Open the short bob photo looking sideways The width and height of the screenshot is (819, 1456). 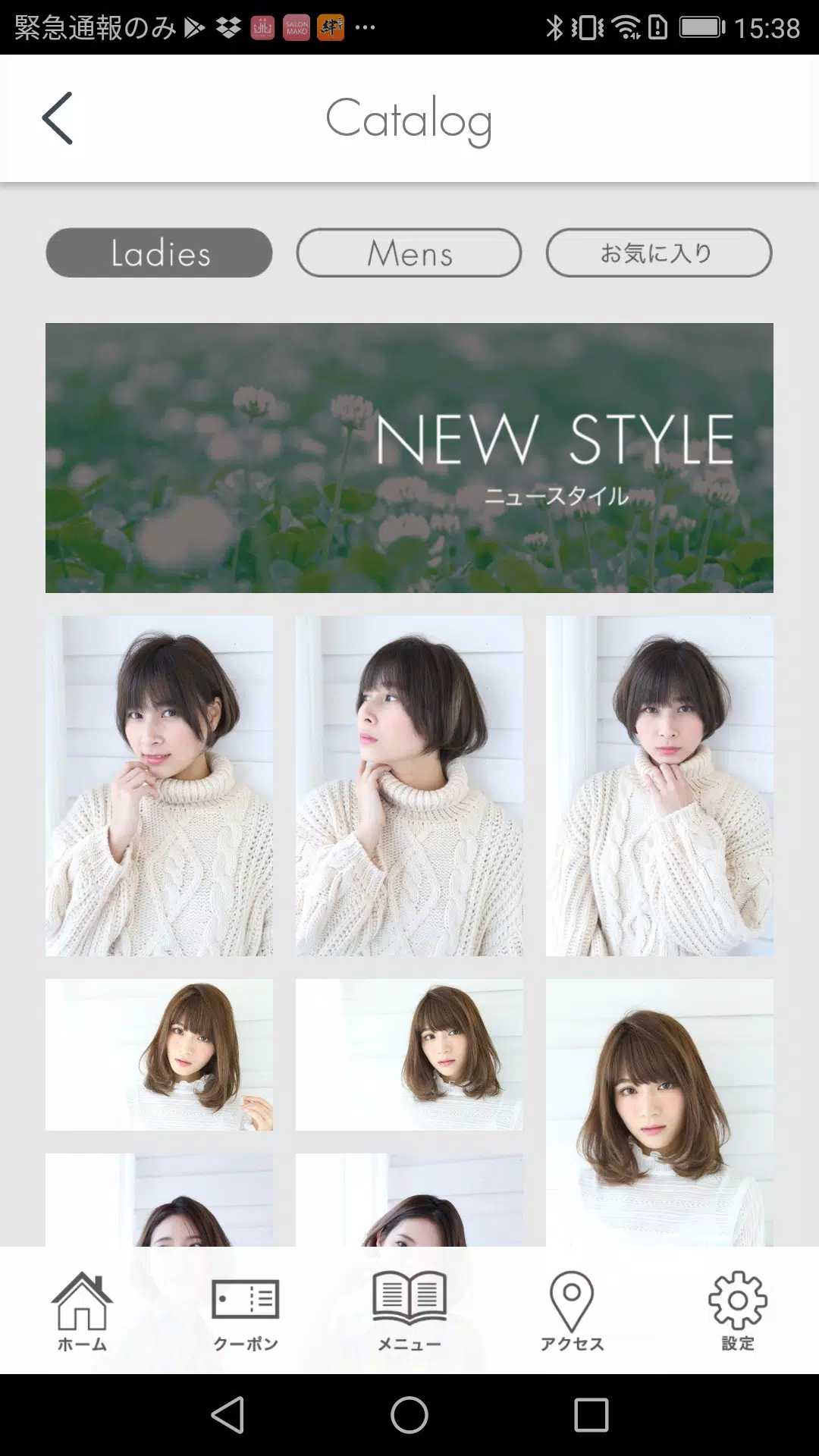click(x=409, y=786)
